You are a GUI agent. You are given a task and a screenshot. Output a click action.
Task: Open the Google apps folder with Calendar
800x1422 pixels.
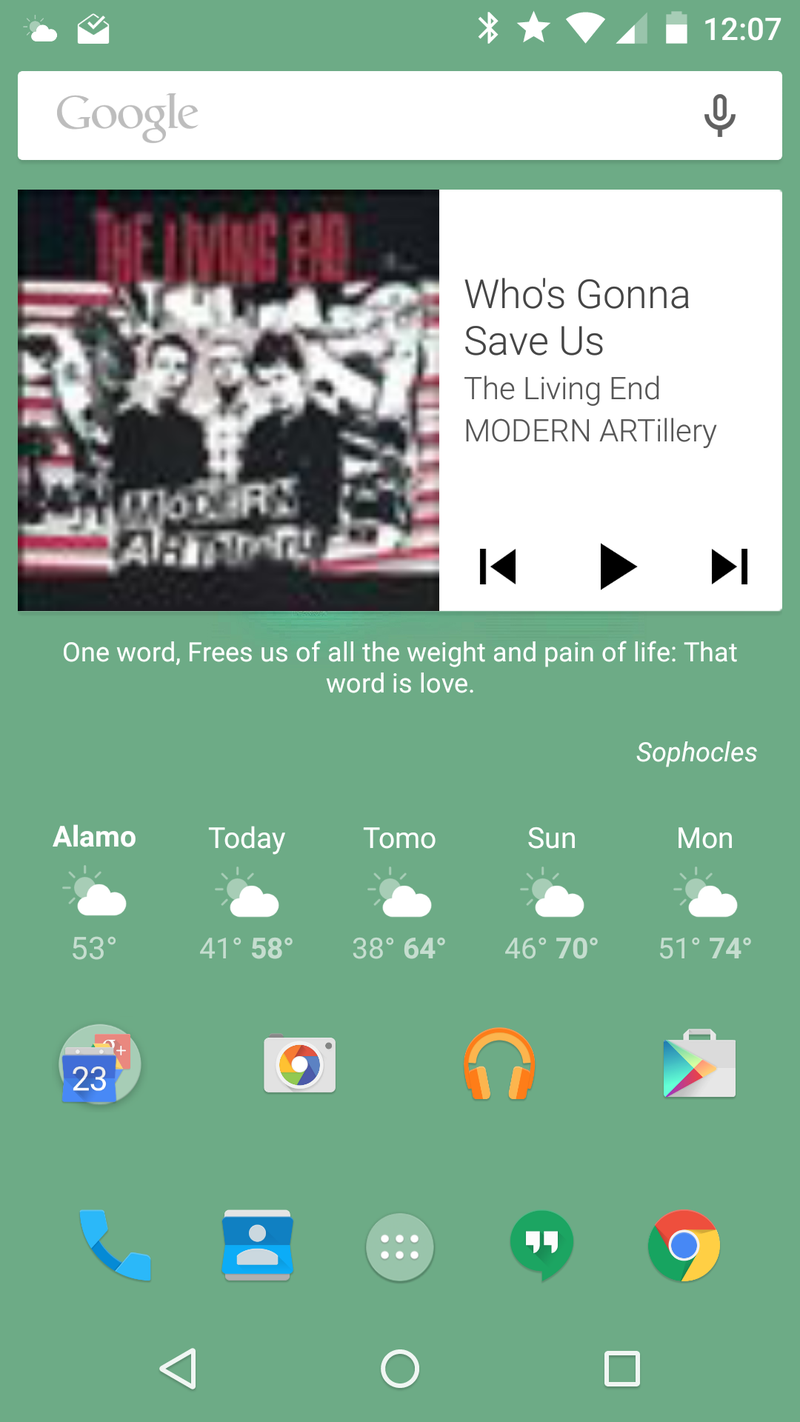pyautogui.click(x=98, y=1065)
